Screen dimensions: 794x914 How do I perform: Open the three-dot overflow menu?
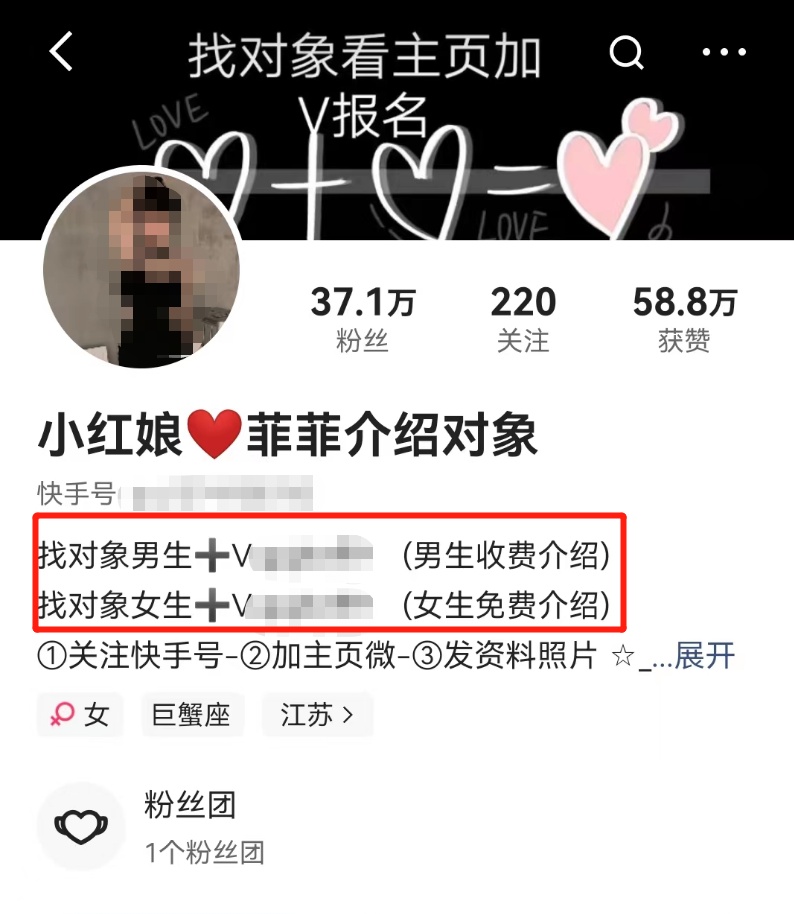(724, 52)
